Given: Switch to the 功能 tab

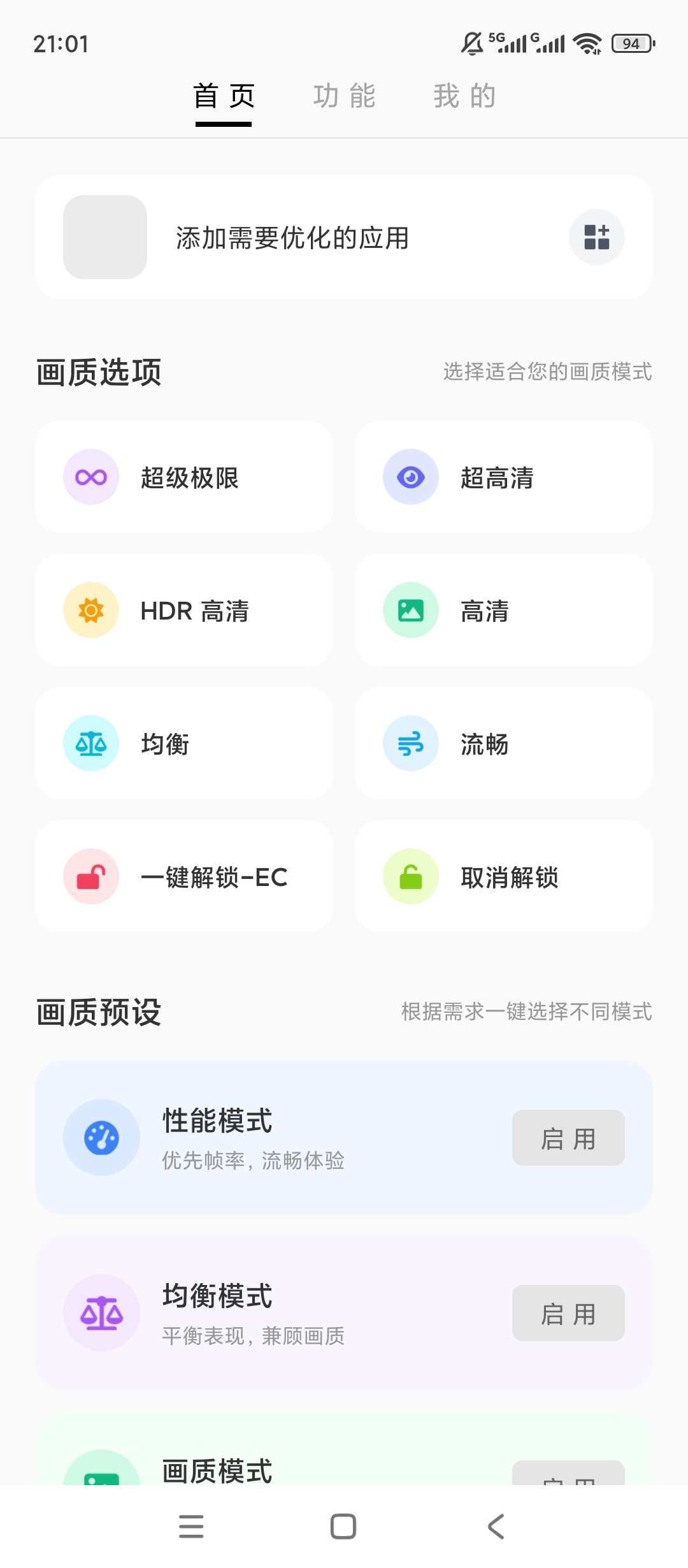Looking at the screenshot, I should click(x=343, y=96).
